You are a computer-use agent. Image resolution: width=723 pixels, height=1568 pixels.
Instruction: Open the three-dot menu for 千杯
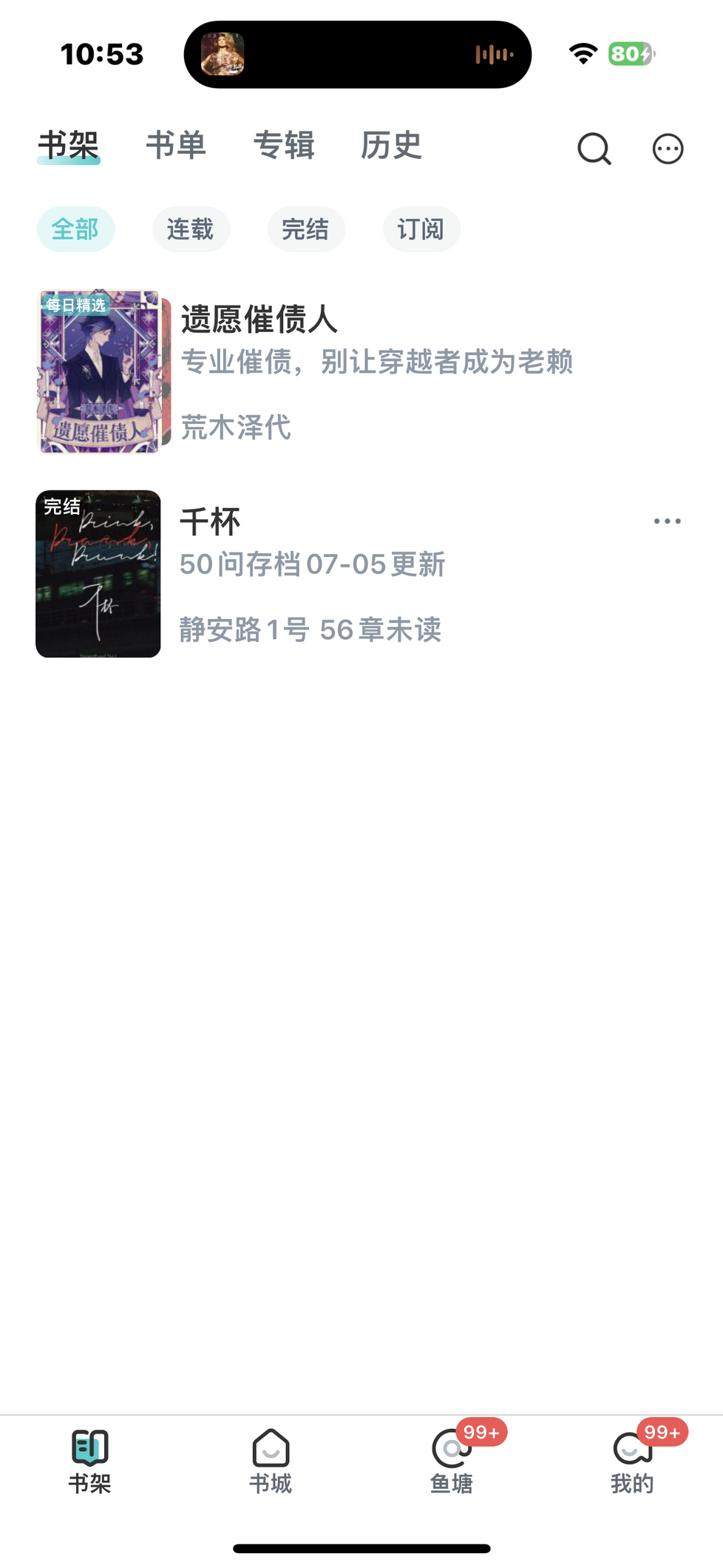pos(667,521)
